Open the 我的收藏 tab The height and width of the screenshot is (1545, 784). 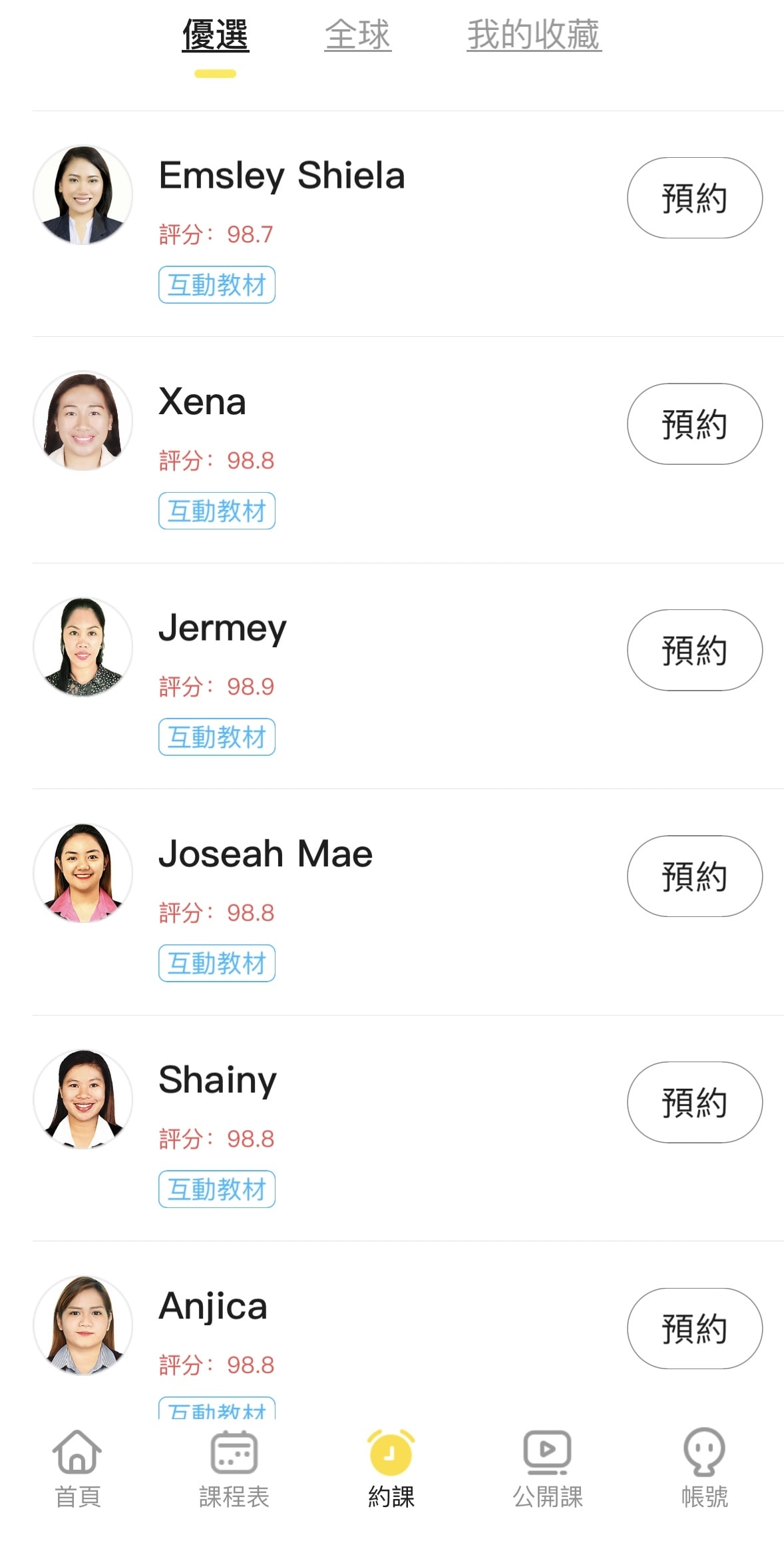[534, 35]
